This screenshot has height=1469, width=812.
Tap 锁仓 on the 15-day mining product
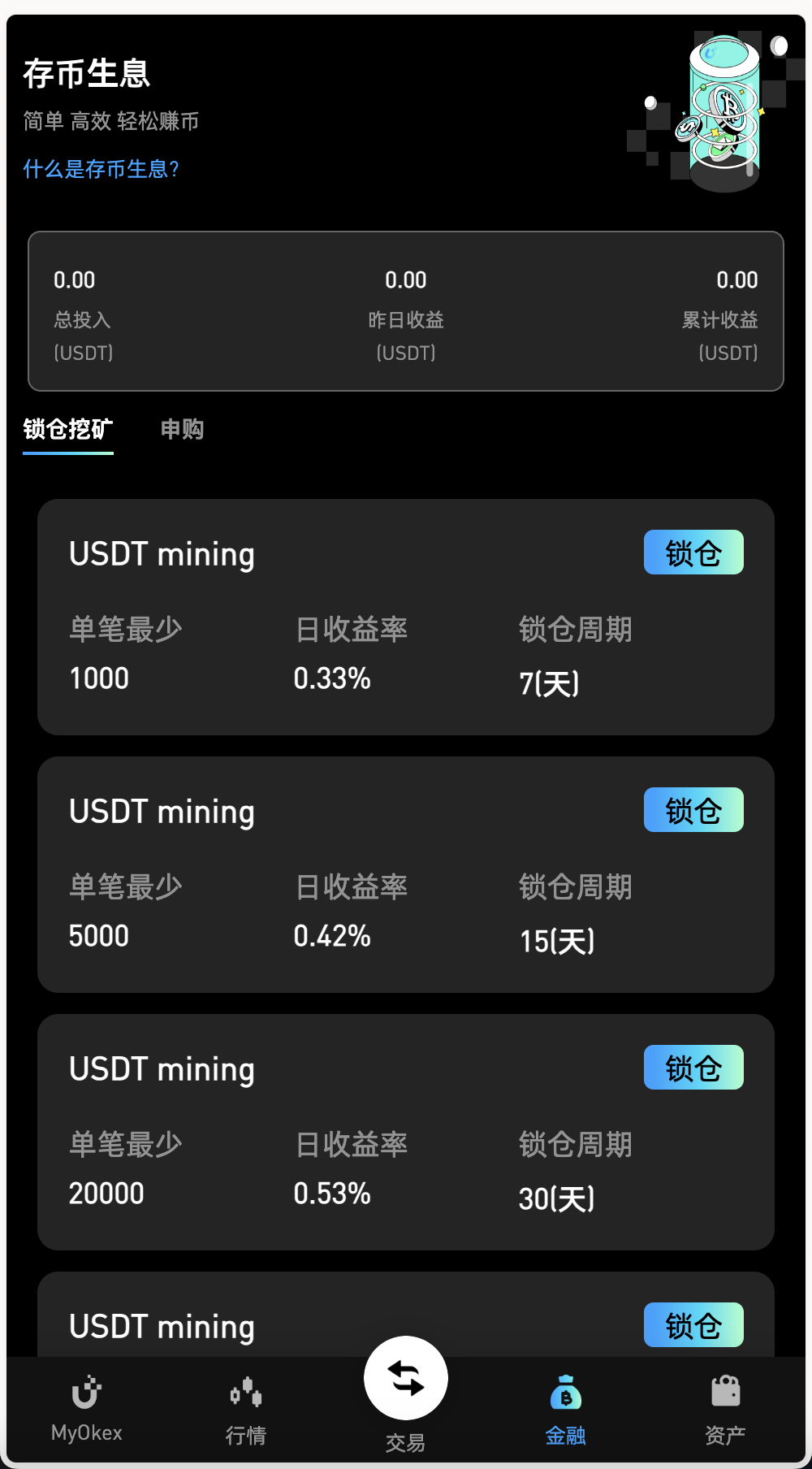click(693, 809)
